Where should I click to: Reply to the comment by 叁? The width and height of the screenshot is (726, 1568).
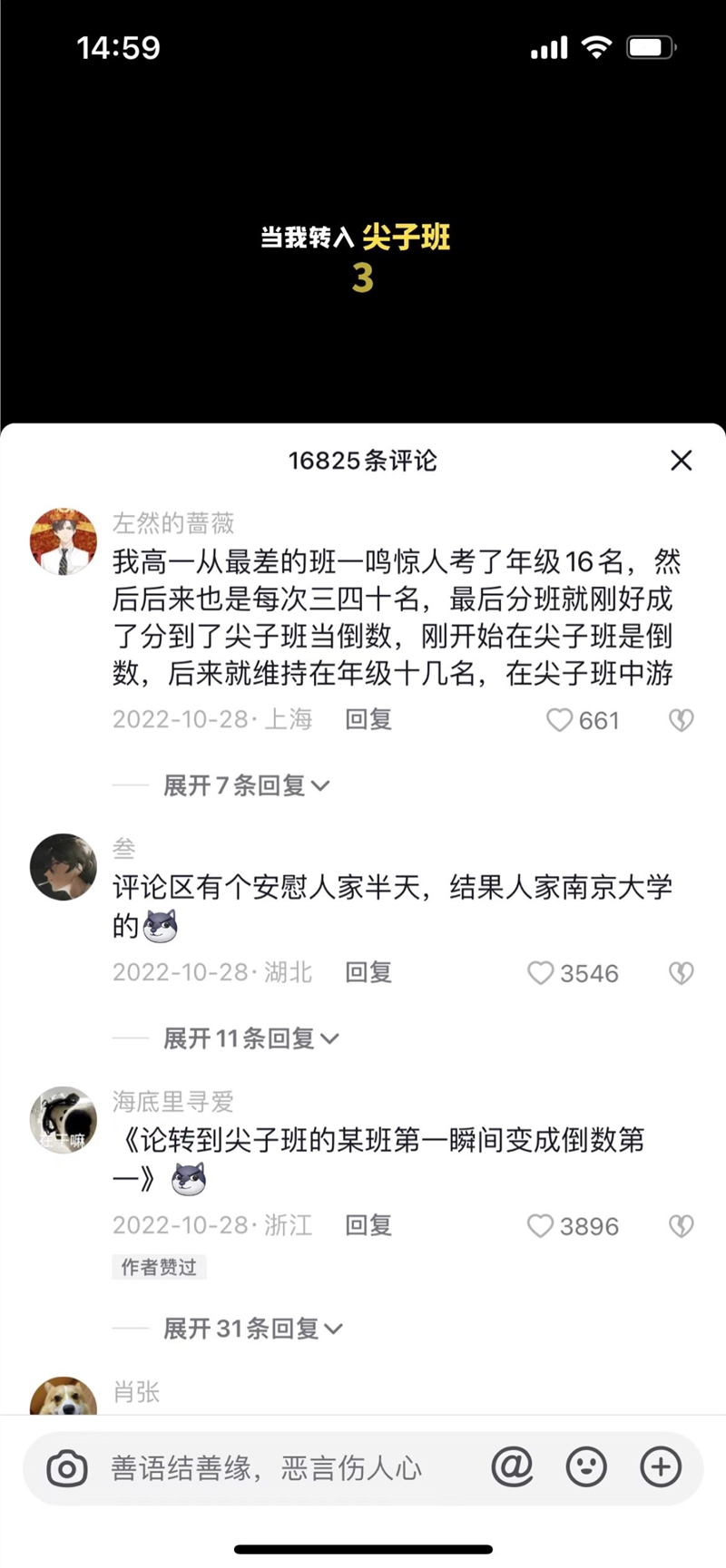368,973
